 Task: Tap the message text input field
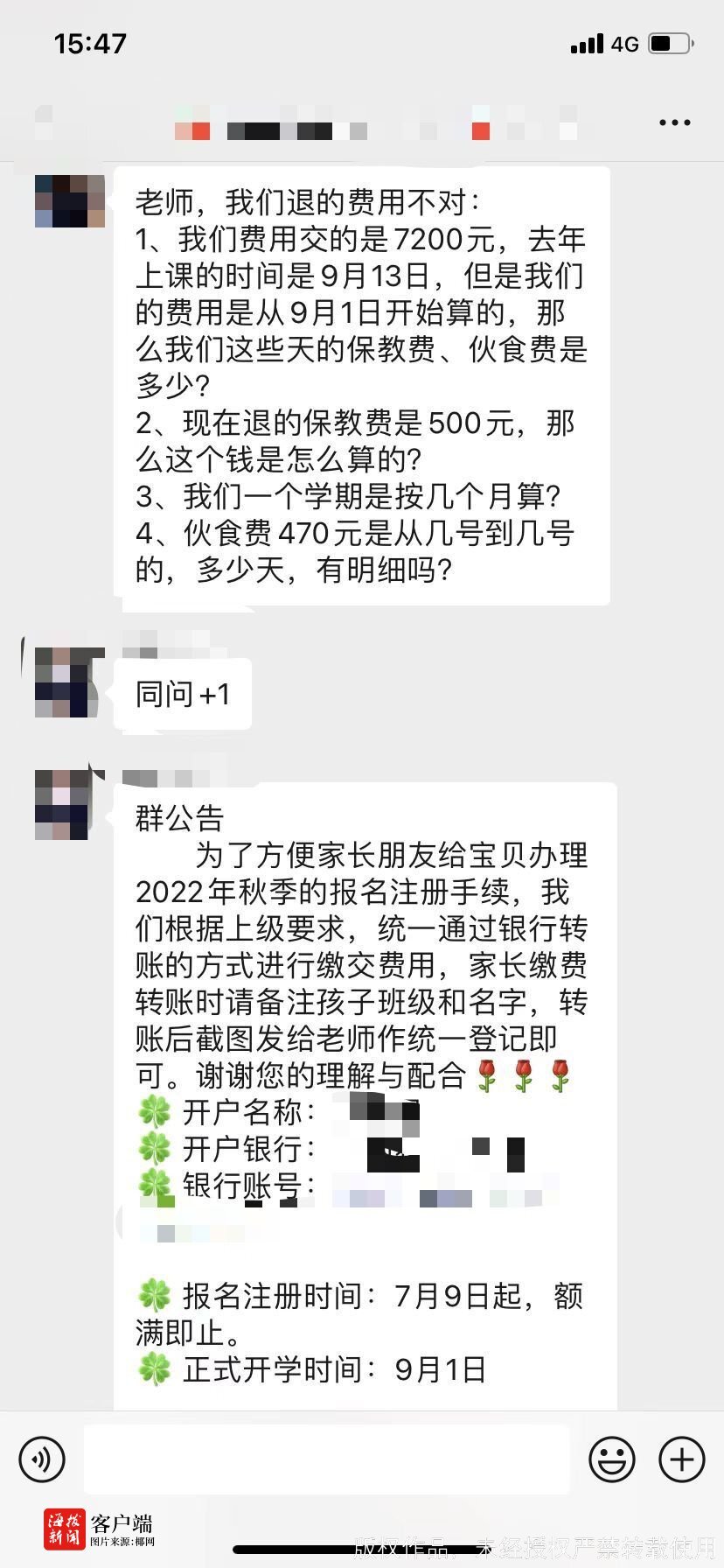326,1459
